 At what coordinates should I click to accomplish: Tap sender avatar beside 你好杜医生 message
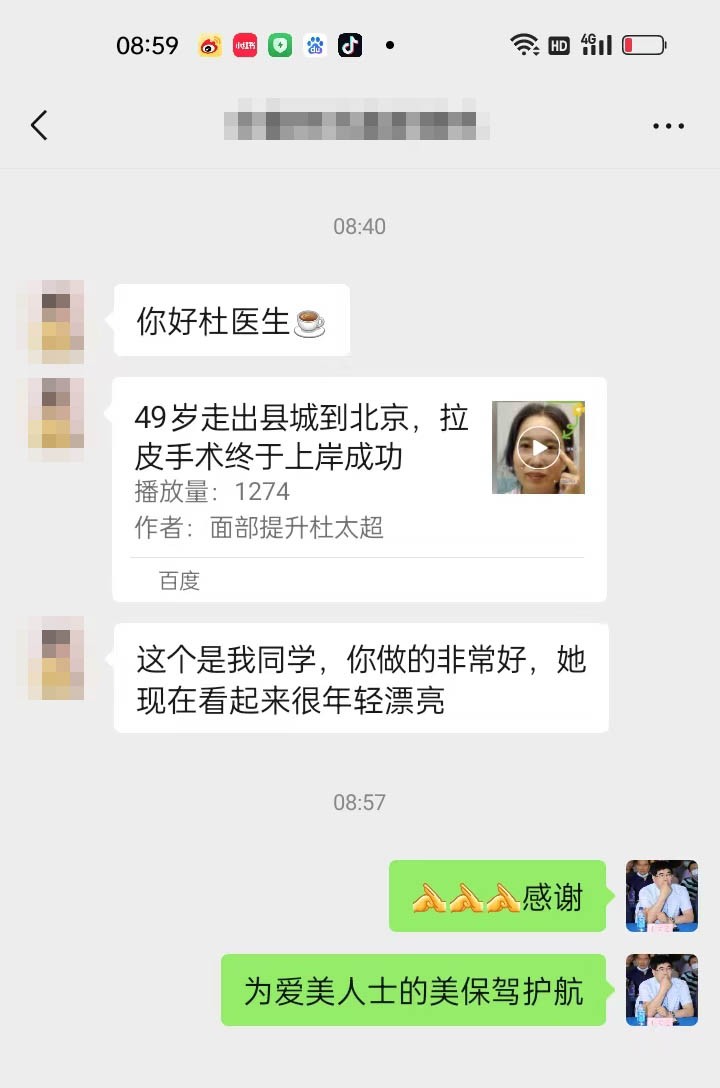[56, 321]
